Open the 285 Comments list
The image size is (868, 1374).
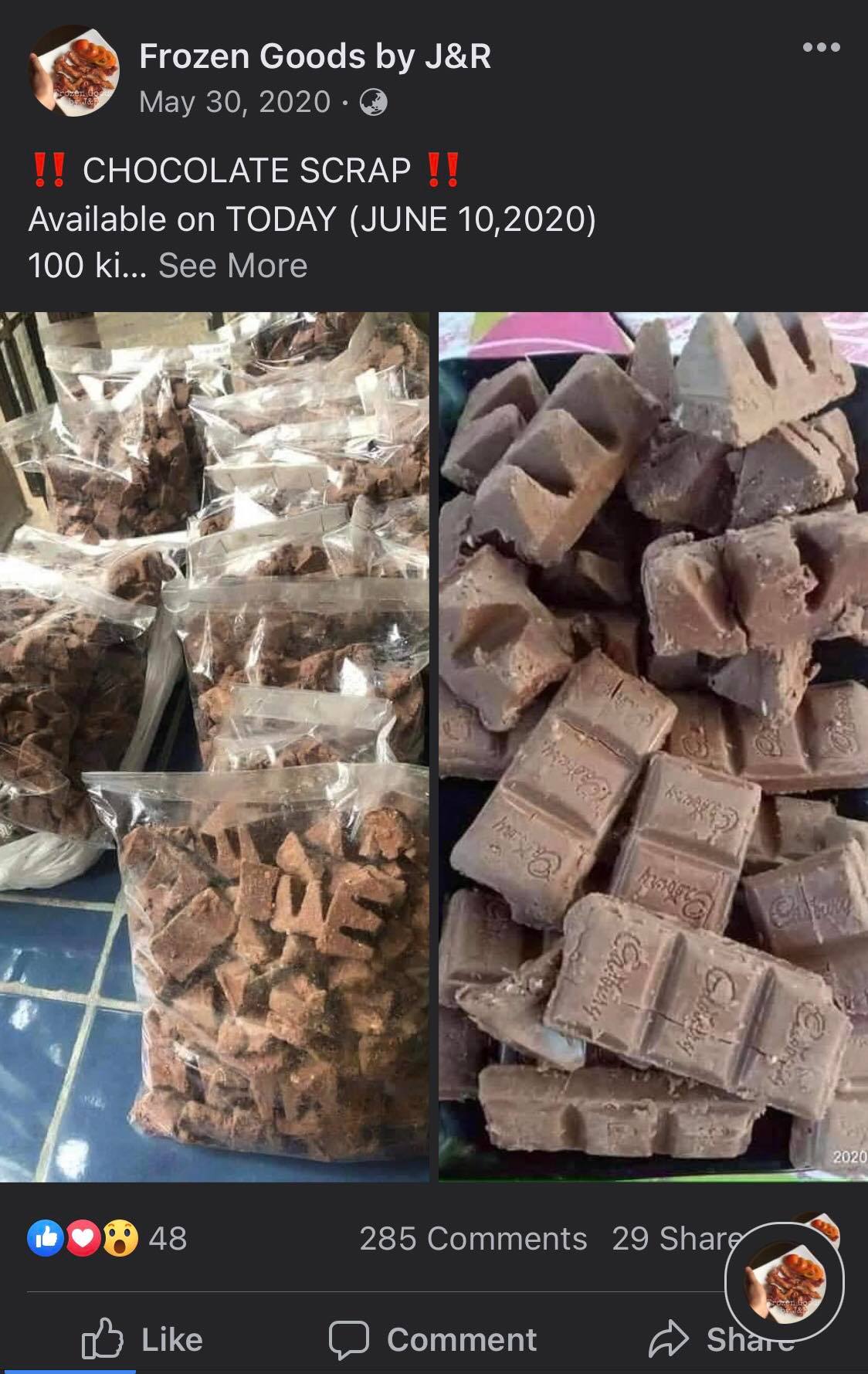coord(473,1239)
